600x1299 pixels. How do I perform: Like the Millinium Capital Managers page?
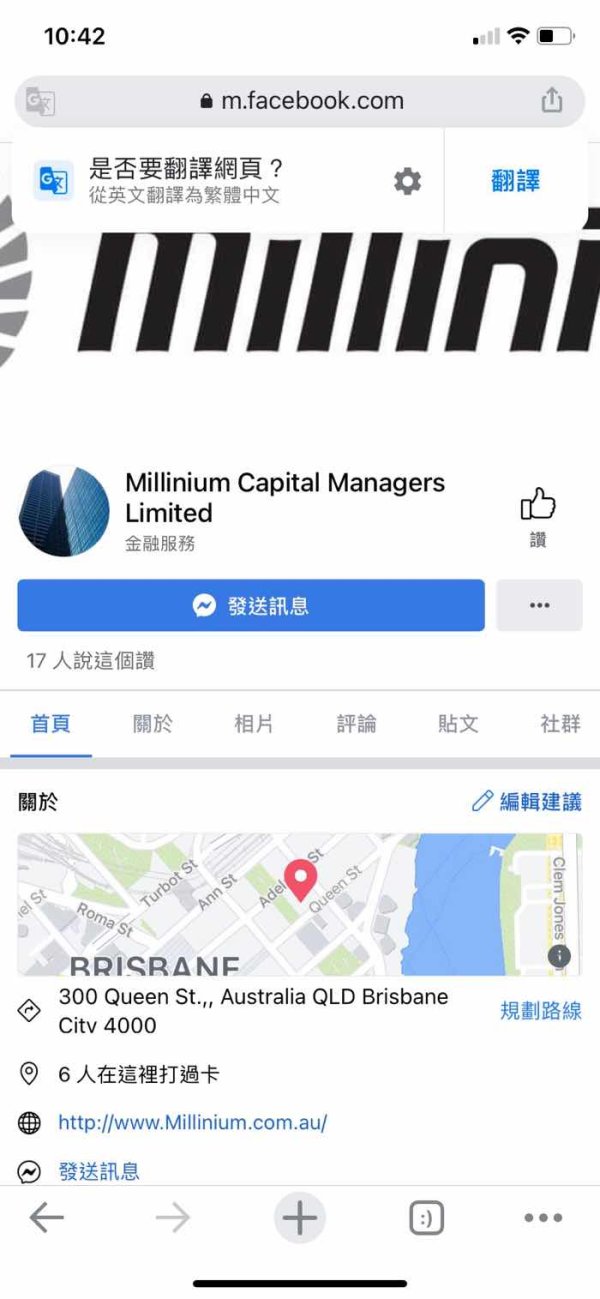tap(538, 517)
